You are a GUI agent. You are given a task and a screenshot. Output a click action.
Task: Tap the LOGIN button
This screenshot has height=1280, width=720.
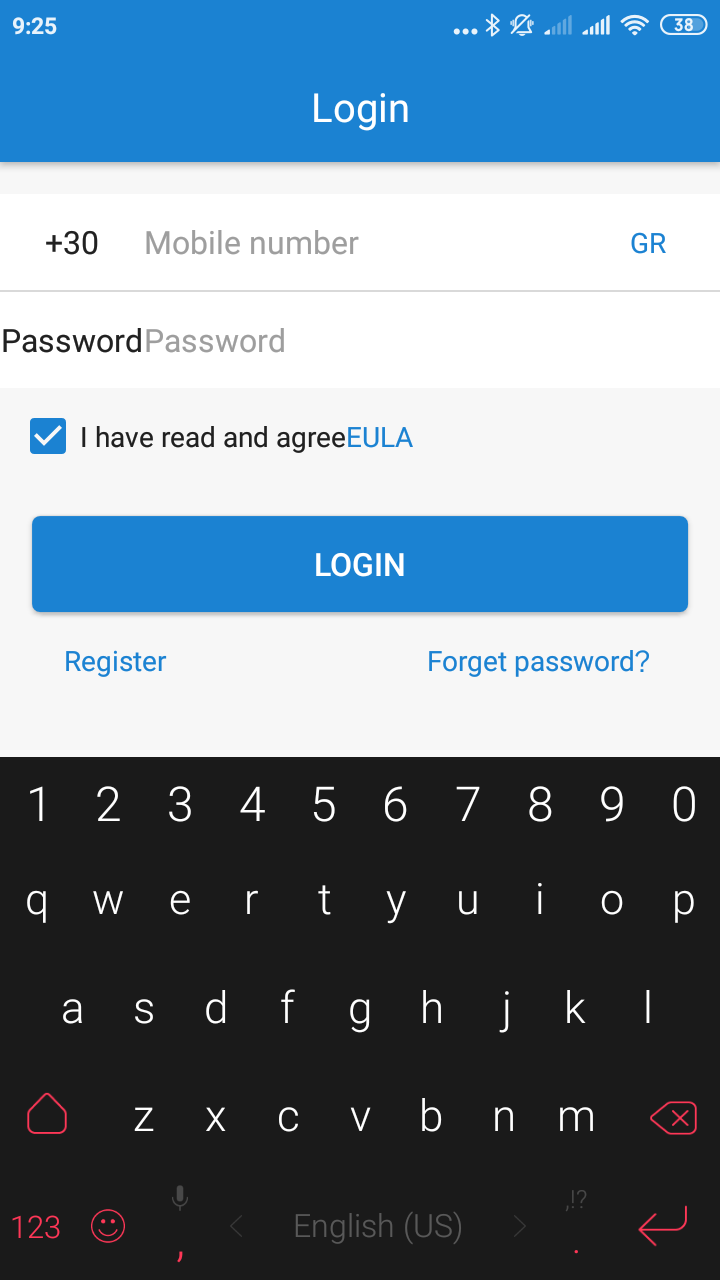tap(360, 564)
